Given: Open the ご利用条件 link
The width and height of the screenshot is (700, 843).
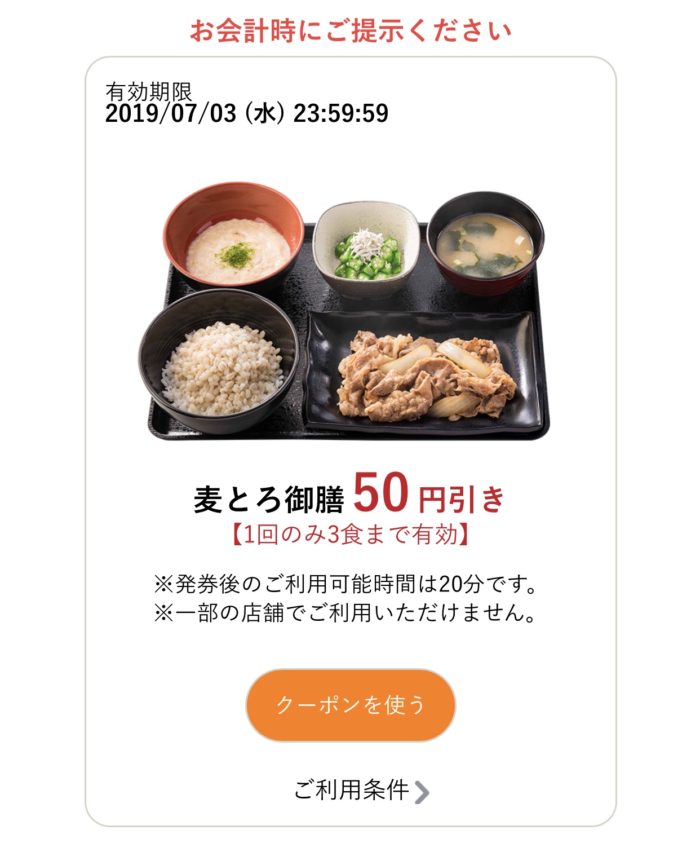Looking at the screenshot, I should 362,790.
